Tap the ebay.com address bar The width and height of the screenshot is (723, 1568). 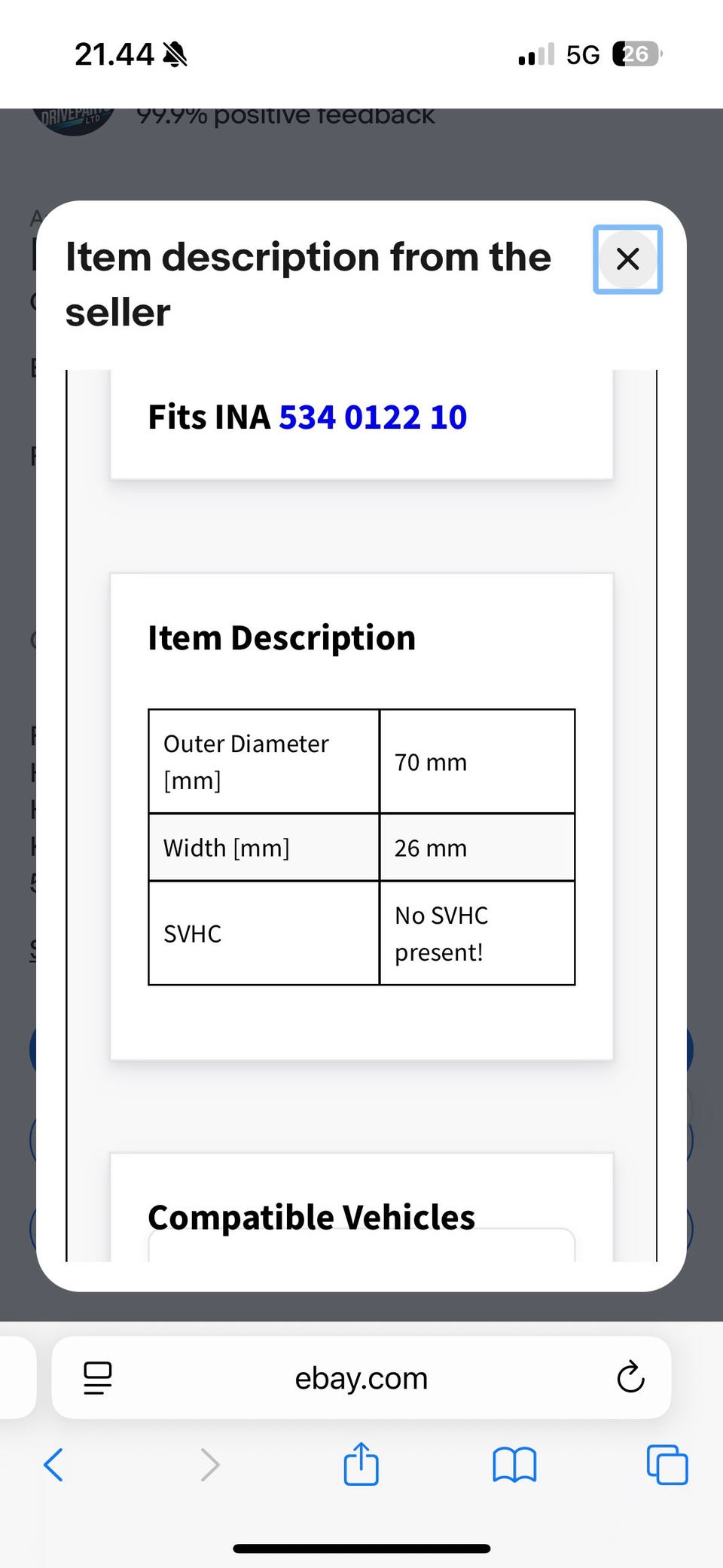tap(361, 1378)
